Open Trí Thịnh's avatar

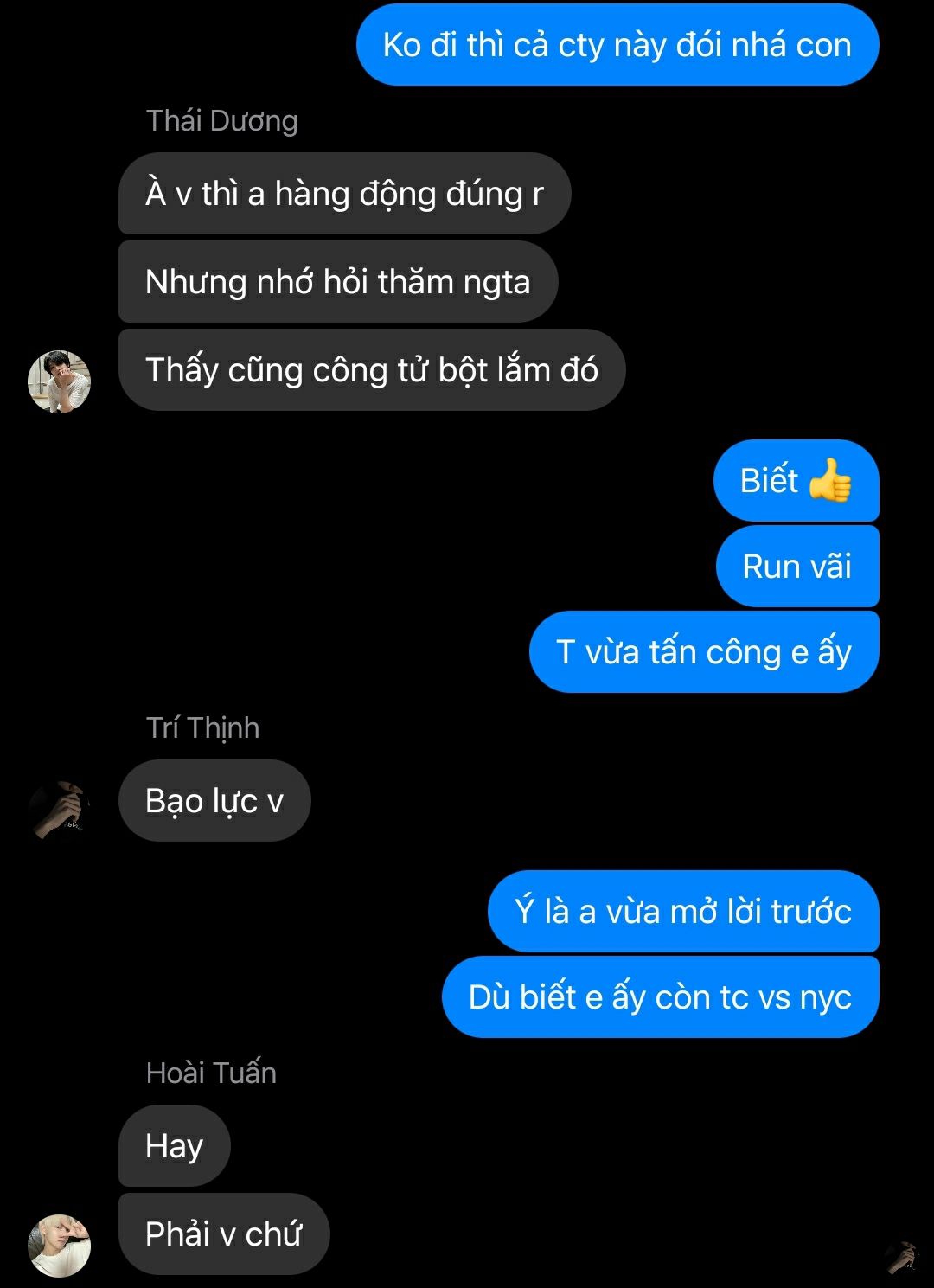pos(59,811)
